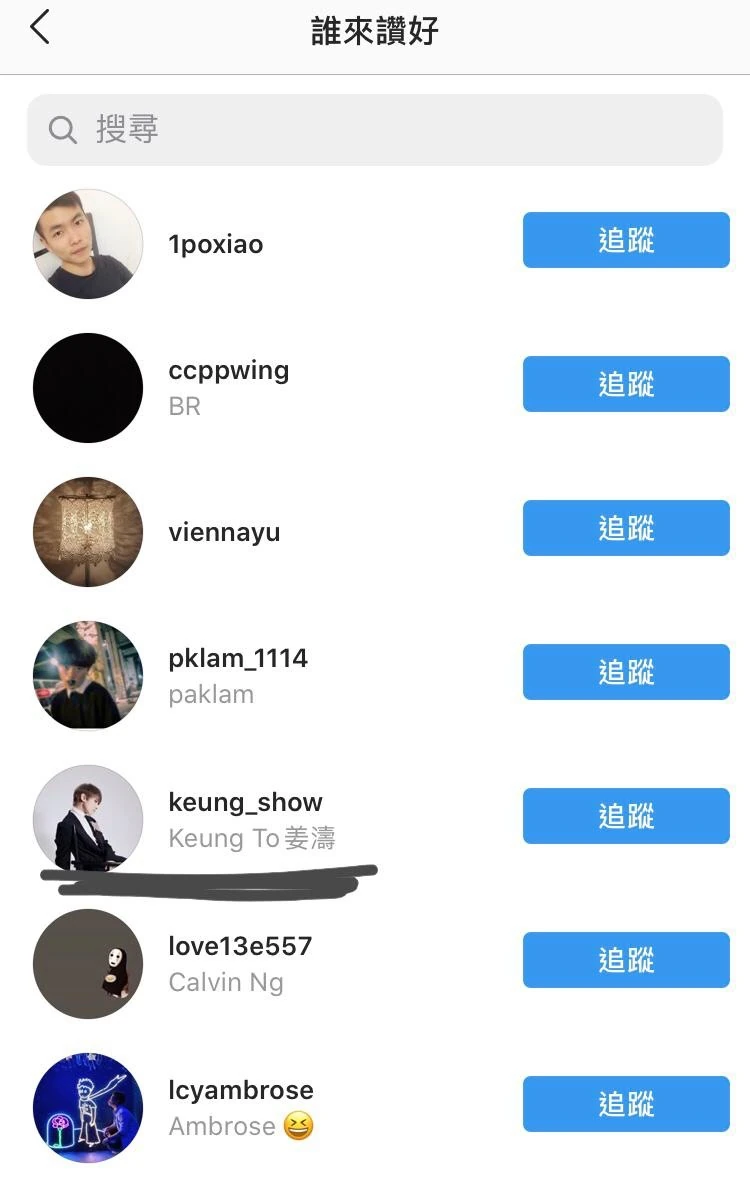Hit 追蹤 beside love13e557
This screenshot has height=1184, width=750.
(x=626, y=960)
